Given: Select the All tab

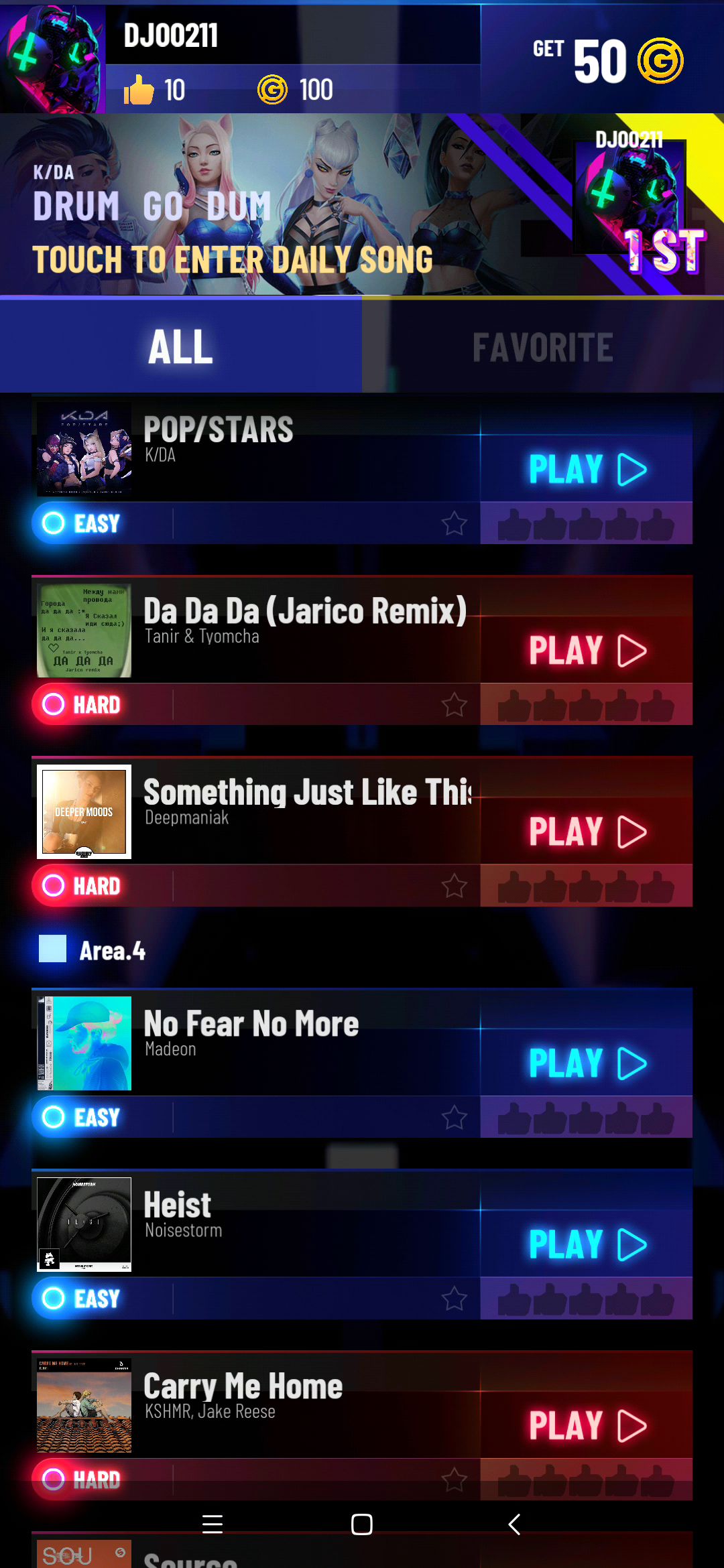Looking at the screenshot, I should (x=181, y=346).
